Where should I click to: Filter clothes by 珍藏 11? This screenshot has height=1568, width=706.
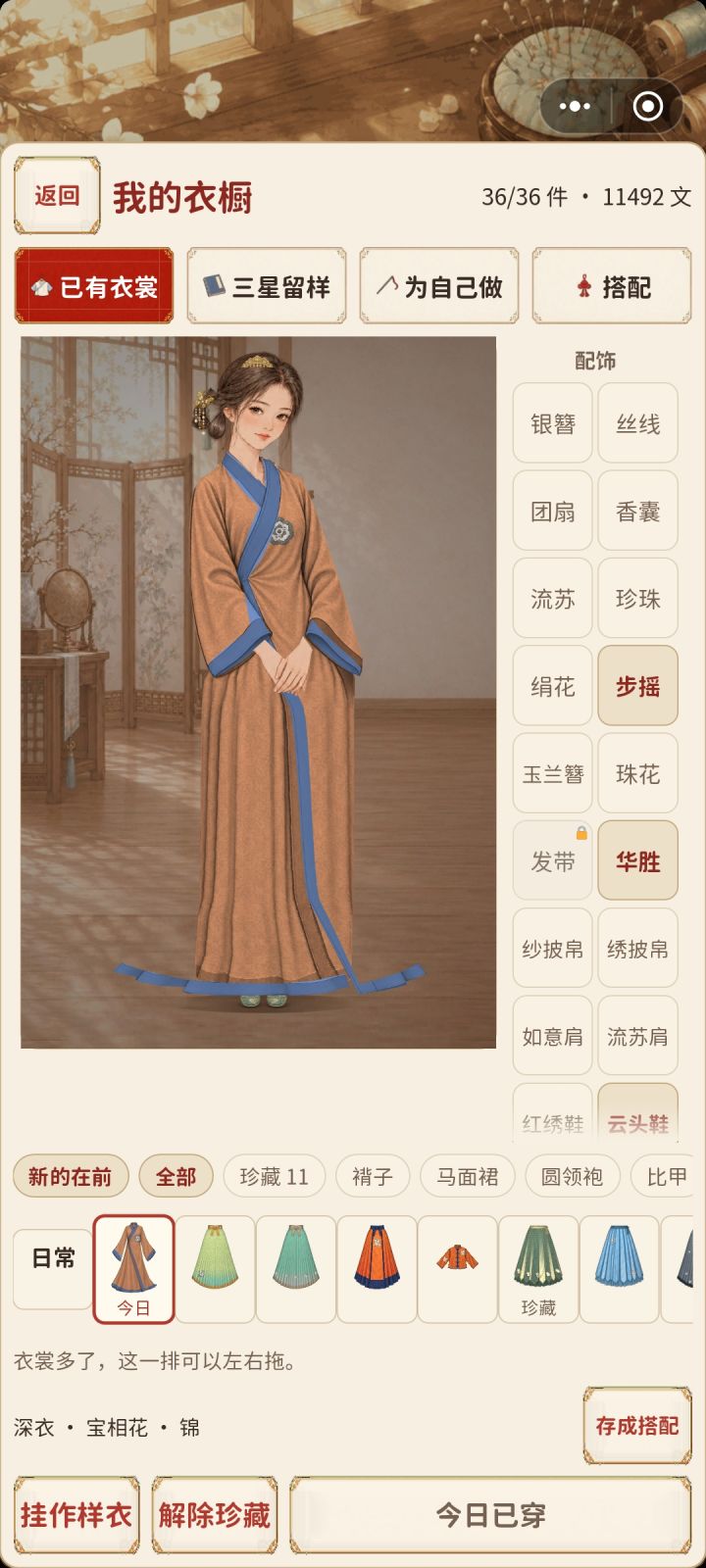[274, 1177]
